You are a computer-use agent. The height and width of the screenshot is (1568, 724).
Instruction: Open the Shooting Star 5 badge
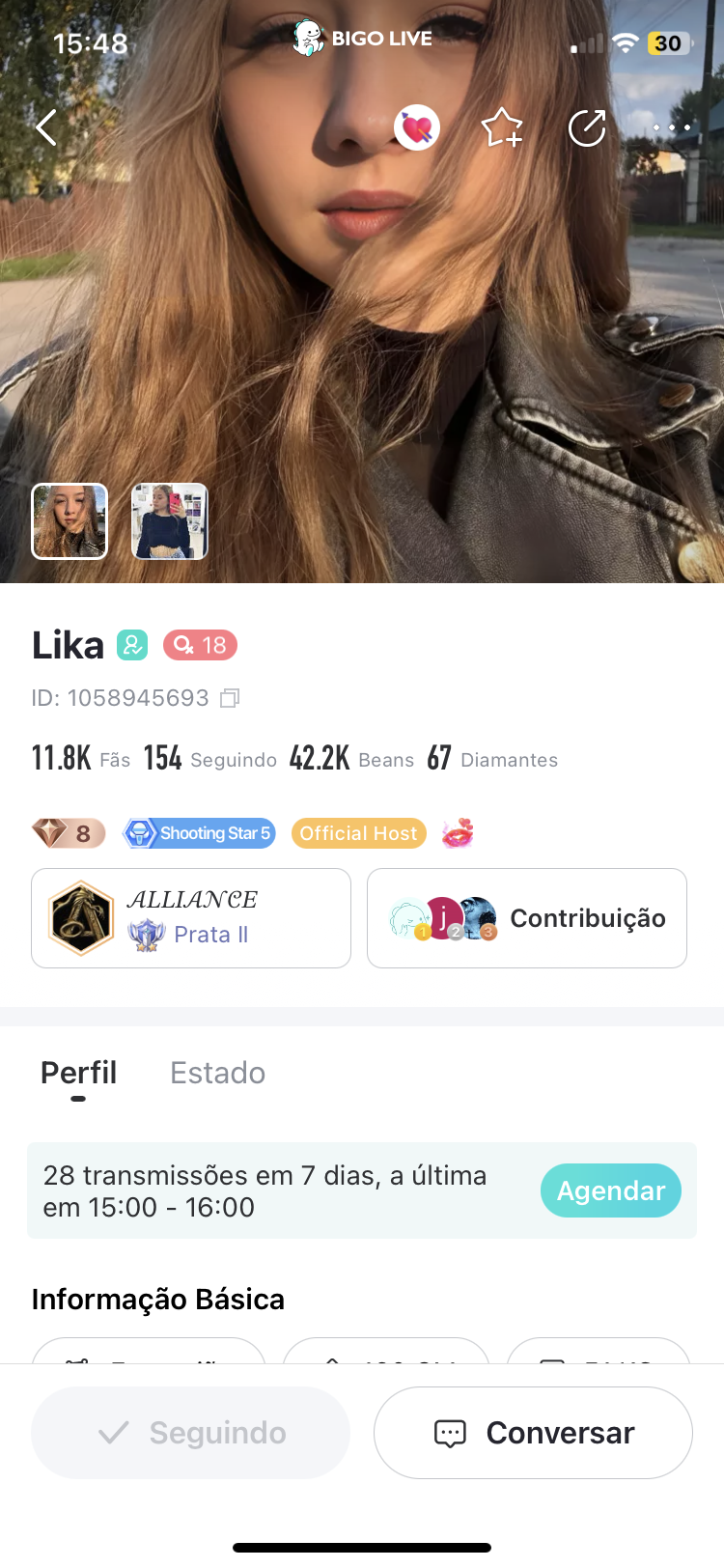[x=199, y=833]
